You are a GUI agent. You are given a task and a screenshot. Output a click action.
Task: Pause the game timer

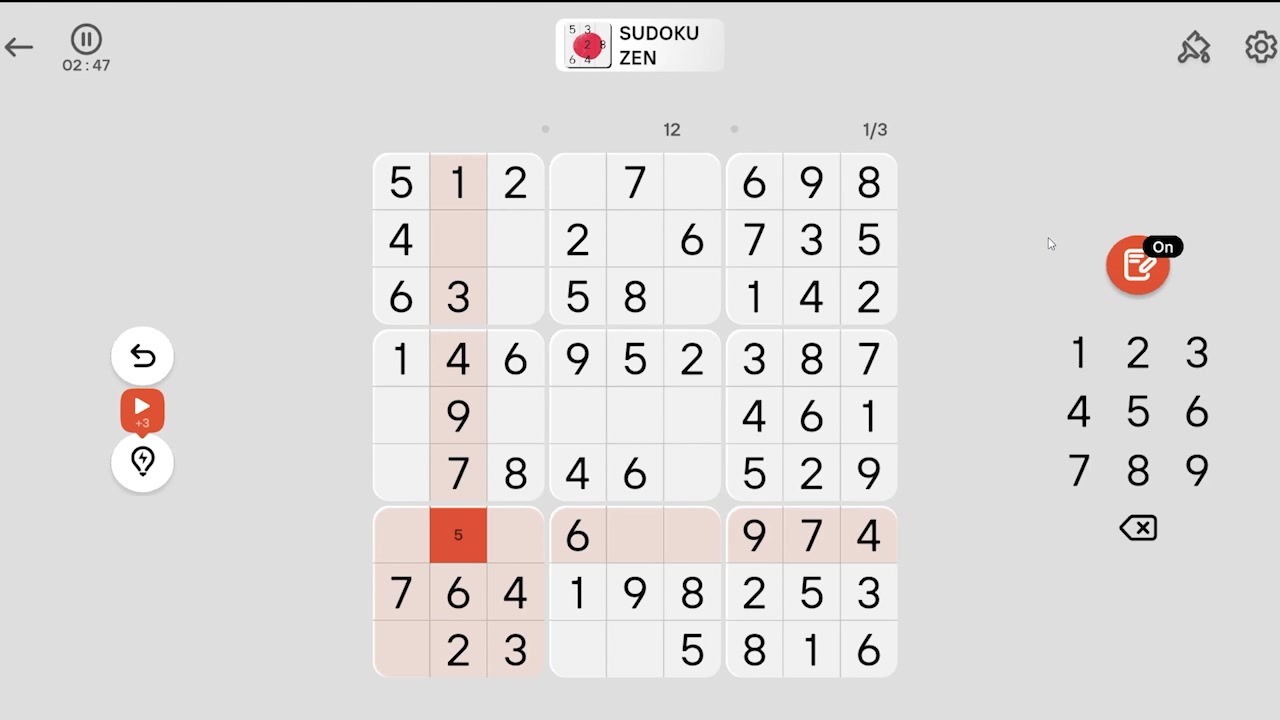(x=86, y=39)
